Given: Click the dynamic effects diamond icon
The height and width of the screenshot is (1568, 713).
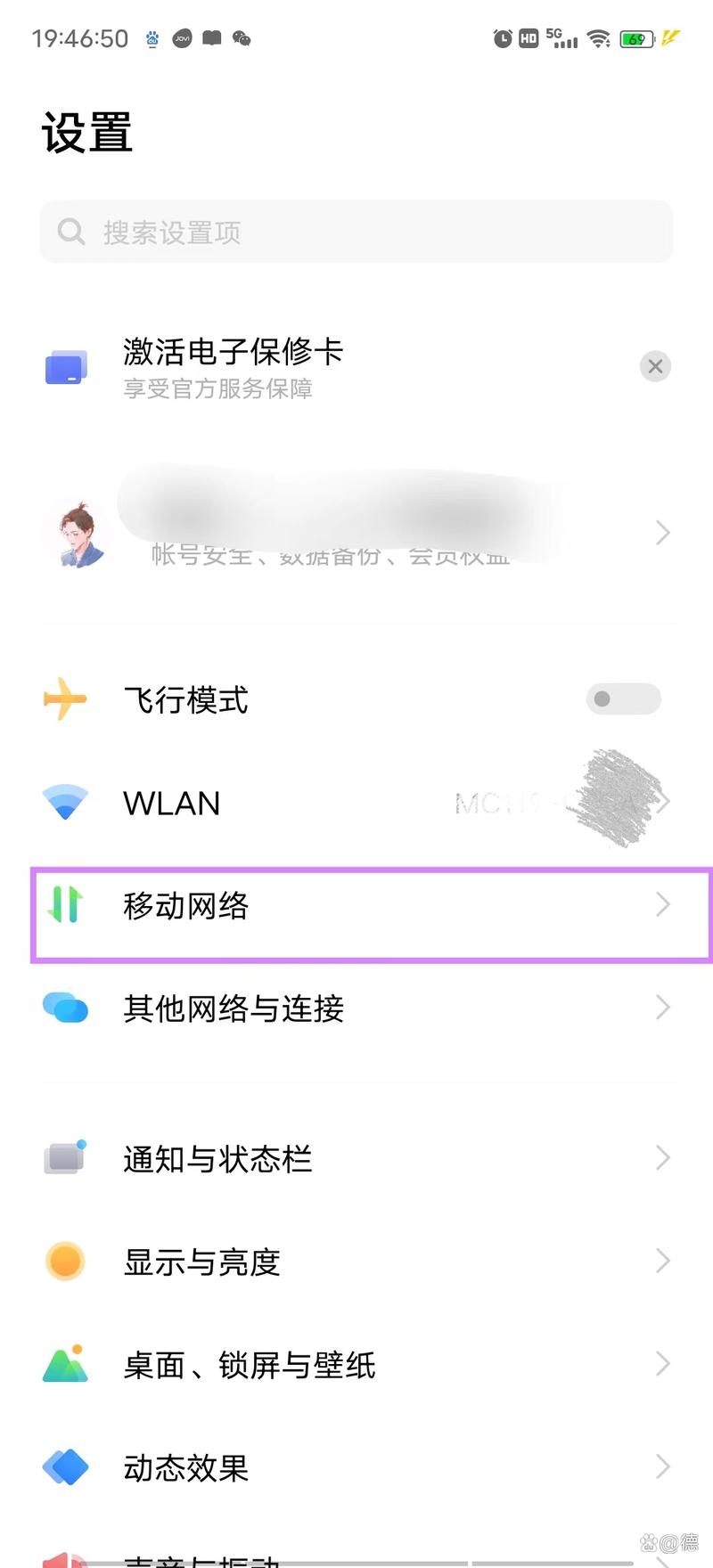Looking at the screenshot, I should (62, 1468).
